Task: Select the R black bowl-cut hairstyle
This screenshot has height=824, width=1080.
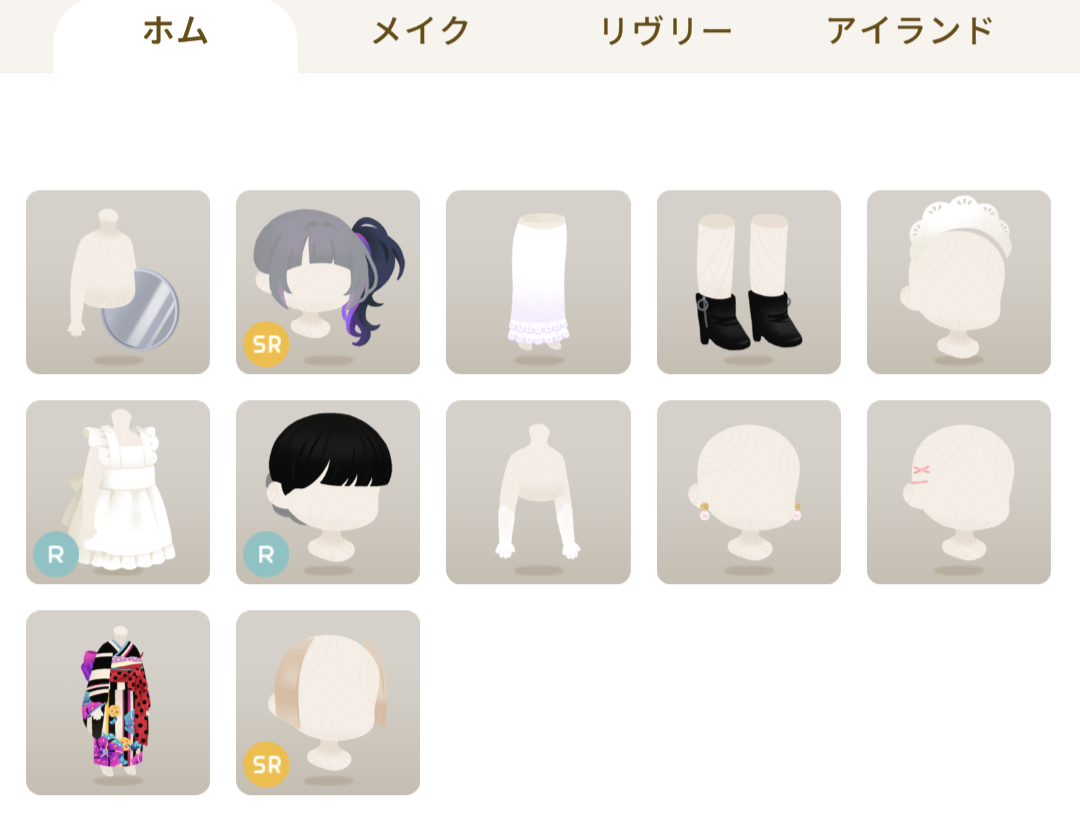Action: click(328, 492)
